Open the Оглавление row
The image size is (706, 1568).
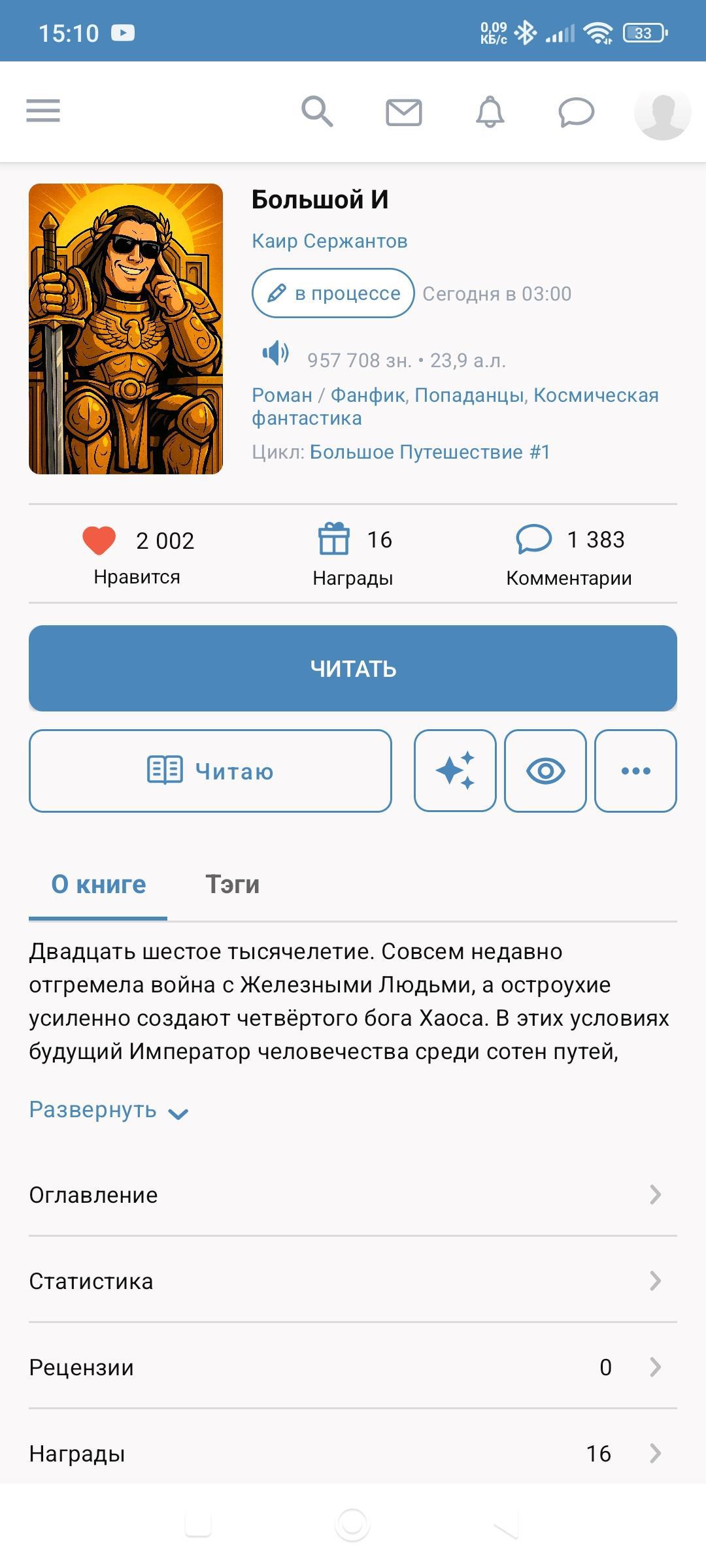click(x=353, y=1195)
